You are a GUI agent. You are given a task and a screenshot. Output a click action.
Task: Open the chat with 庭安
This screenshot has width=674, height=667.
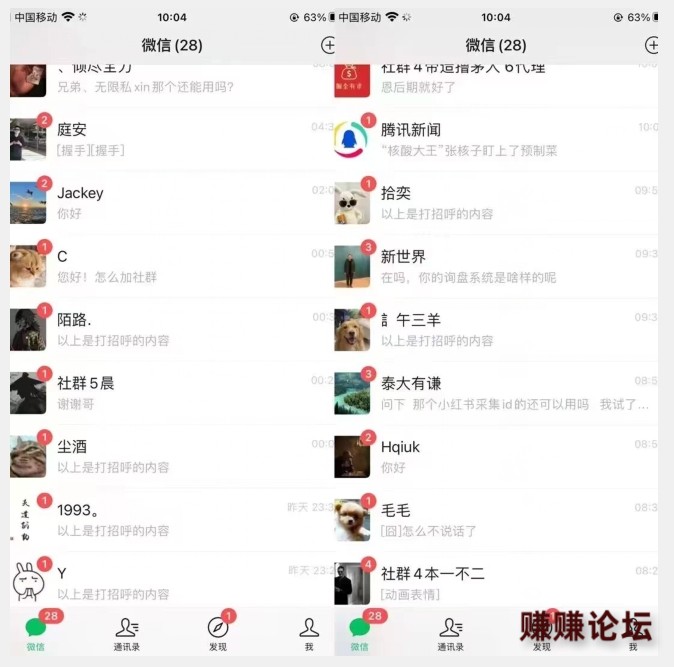pos(170,139)
